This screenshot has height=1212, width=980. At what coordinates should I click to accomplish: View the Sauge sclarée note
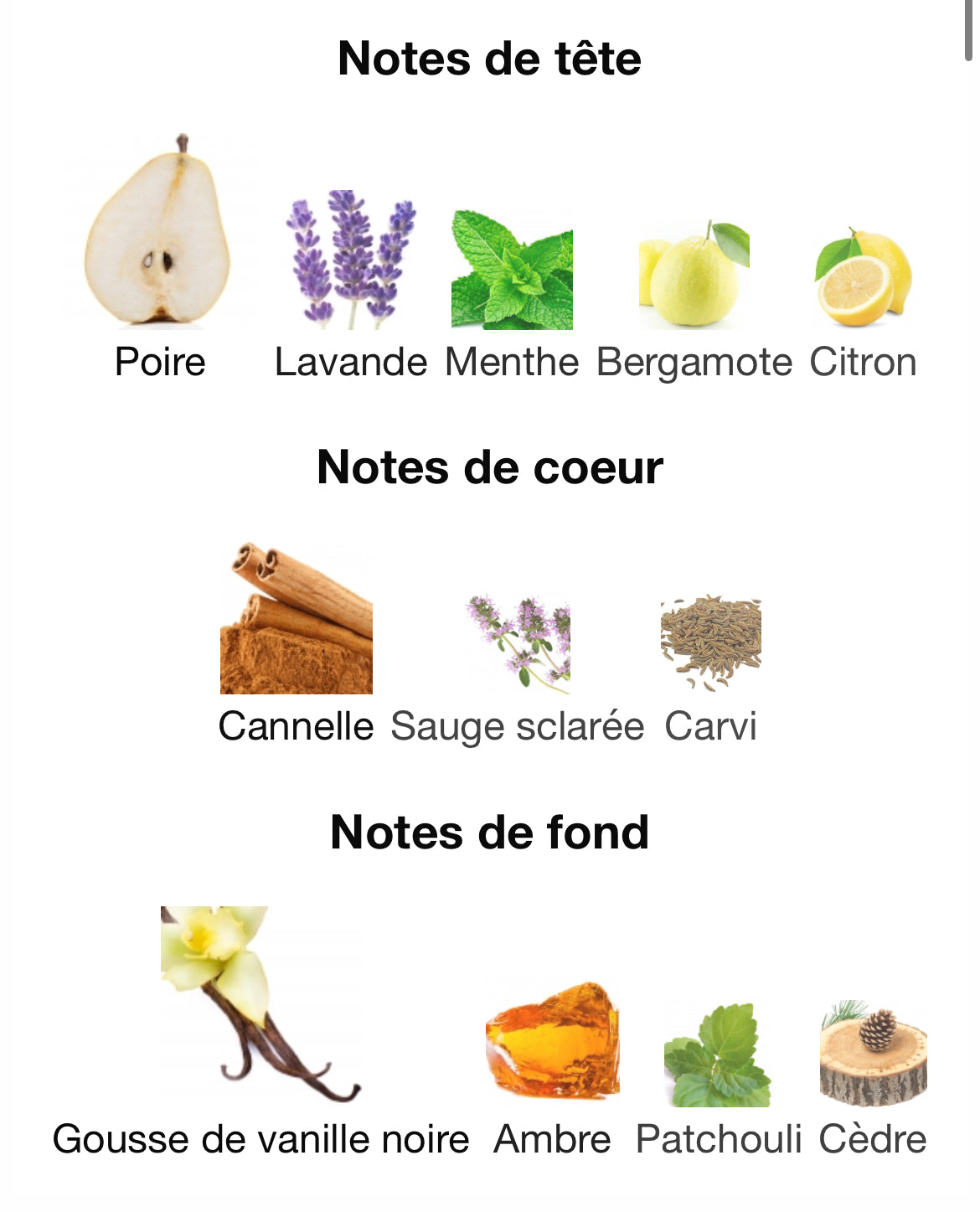[518, 643]
